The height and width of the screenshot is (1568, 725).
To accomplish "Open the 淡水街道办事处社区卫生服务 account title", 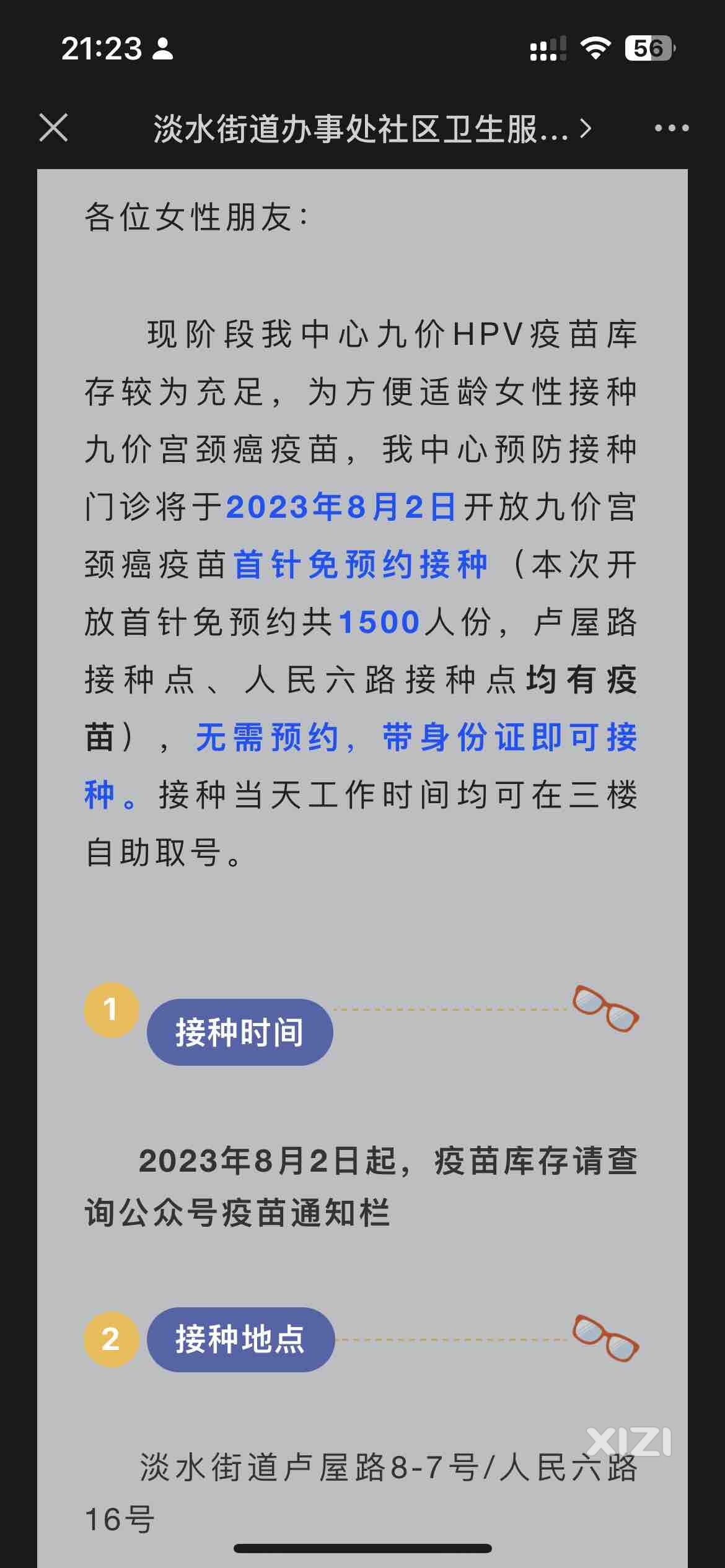I will point(371,129).
